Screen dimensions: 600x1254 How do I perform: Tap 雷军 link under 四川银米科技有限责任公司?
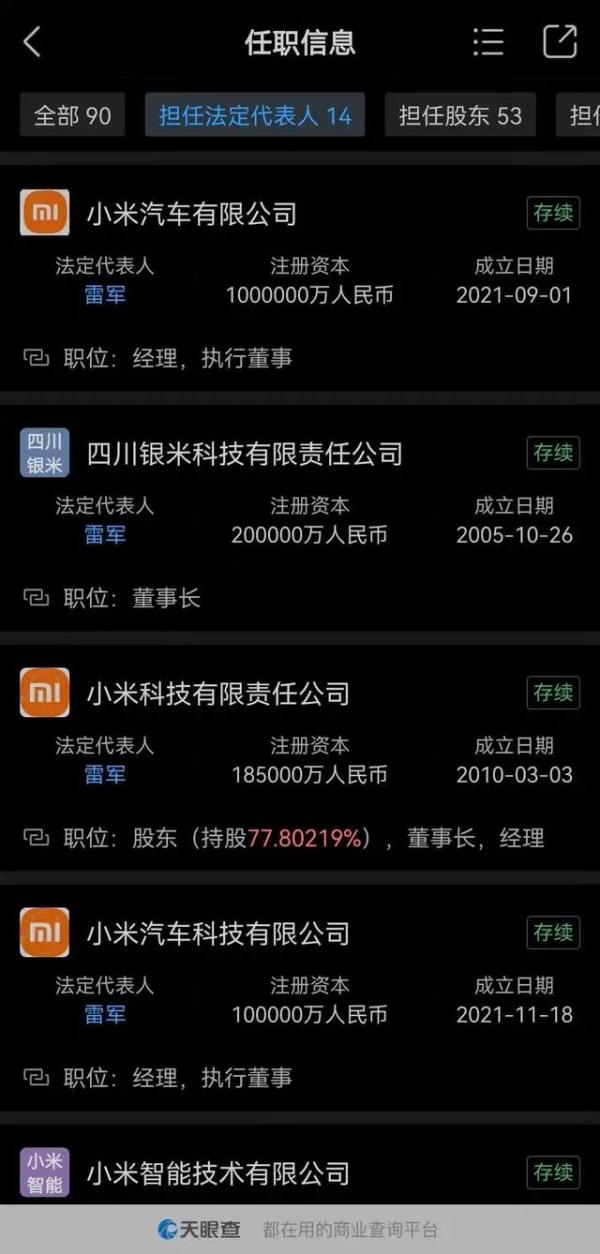105,535
